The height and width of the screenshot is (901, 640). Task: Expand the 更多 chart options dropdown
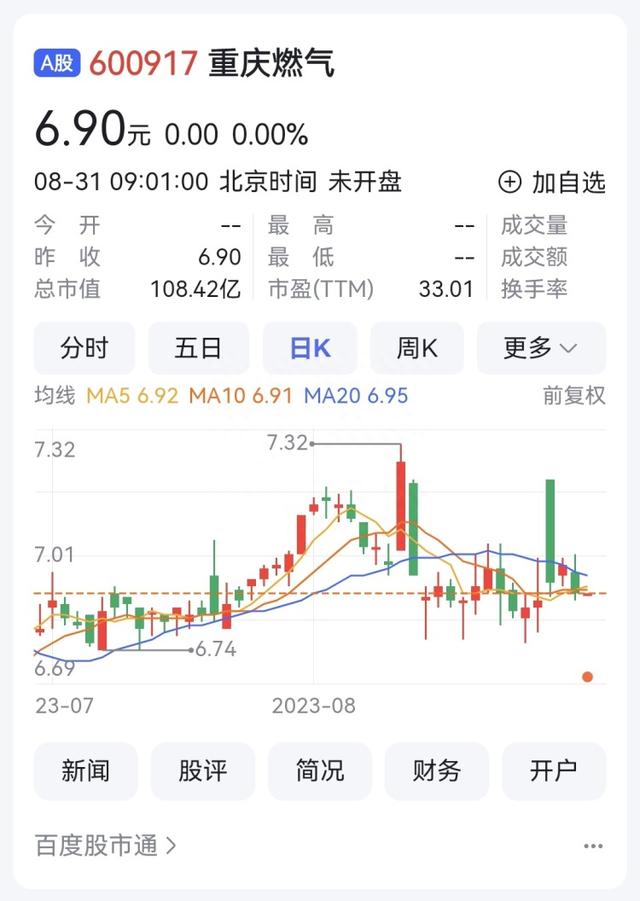(x=541, y=348)
